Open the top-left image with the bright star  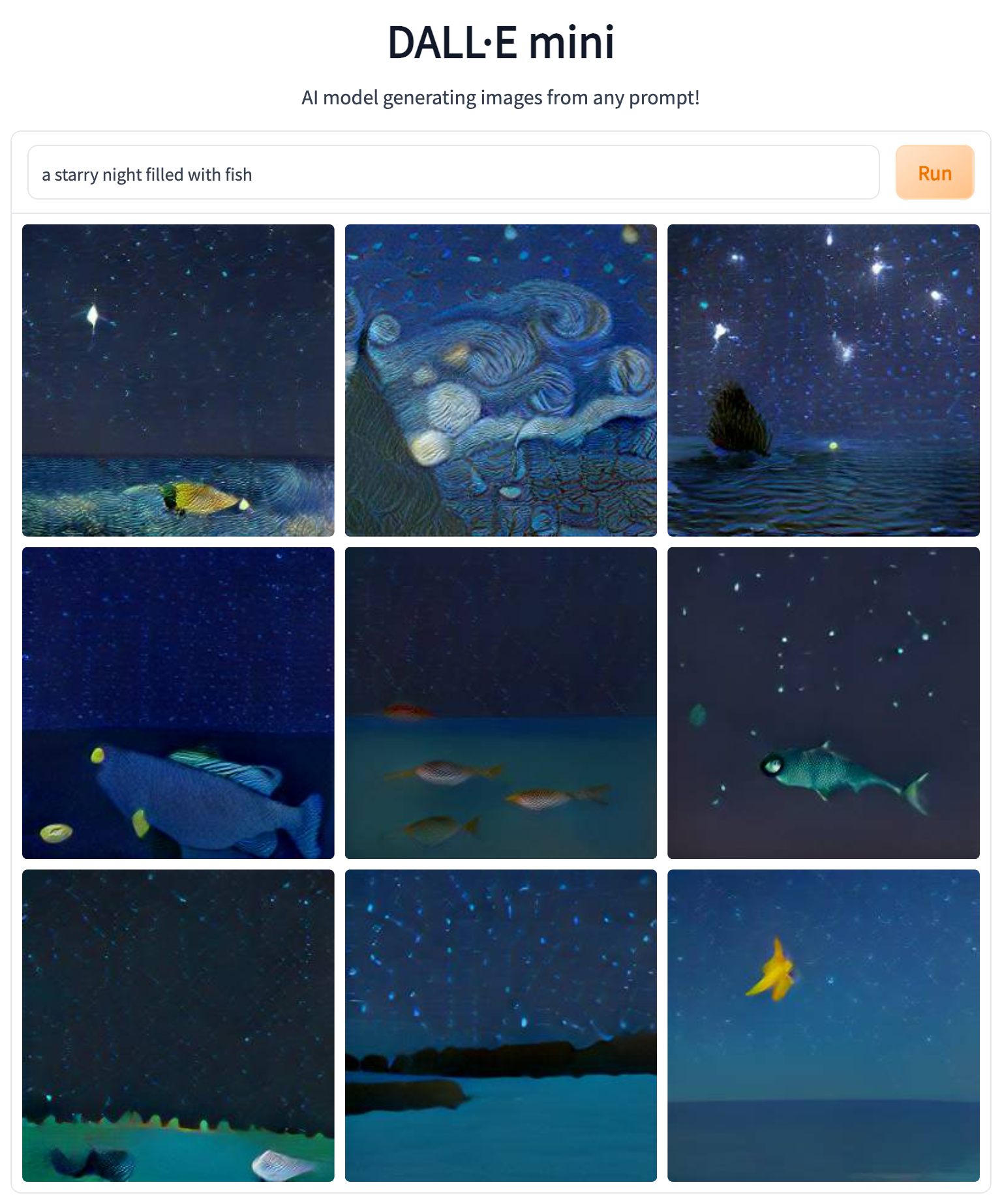177,379
